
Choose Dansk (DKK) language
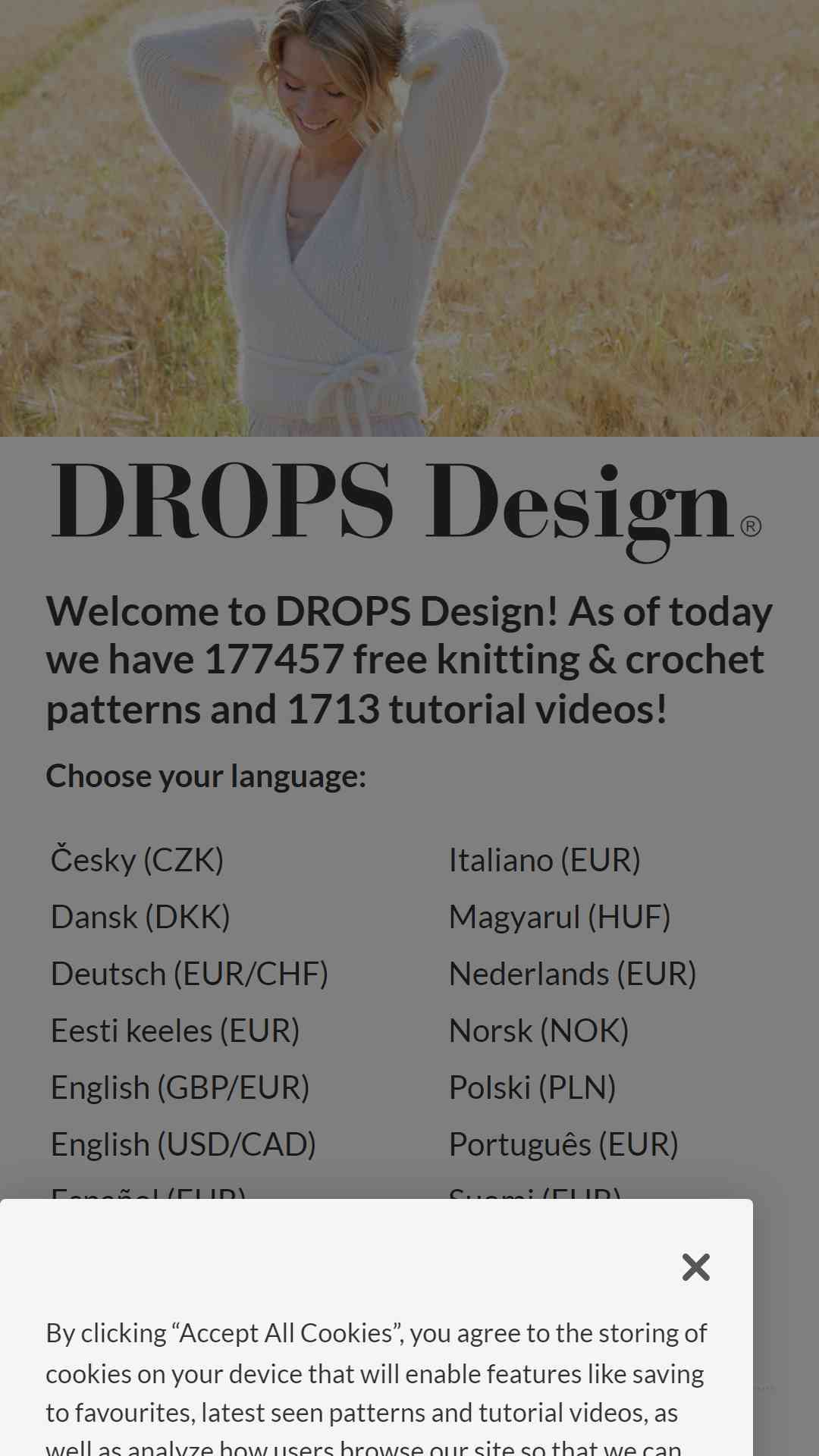tap(140, 918)
